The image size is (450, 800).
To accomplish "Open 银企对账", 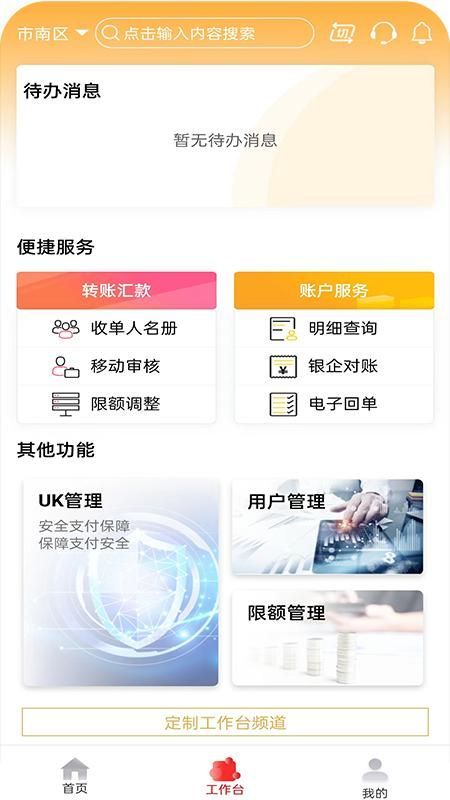I will [x=334, y=366].
